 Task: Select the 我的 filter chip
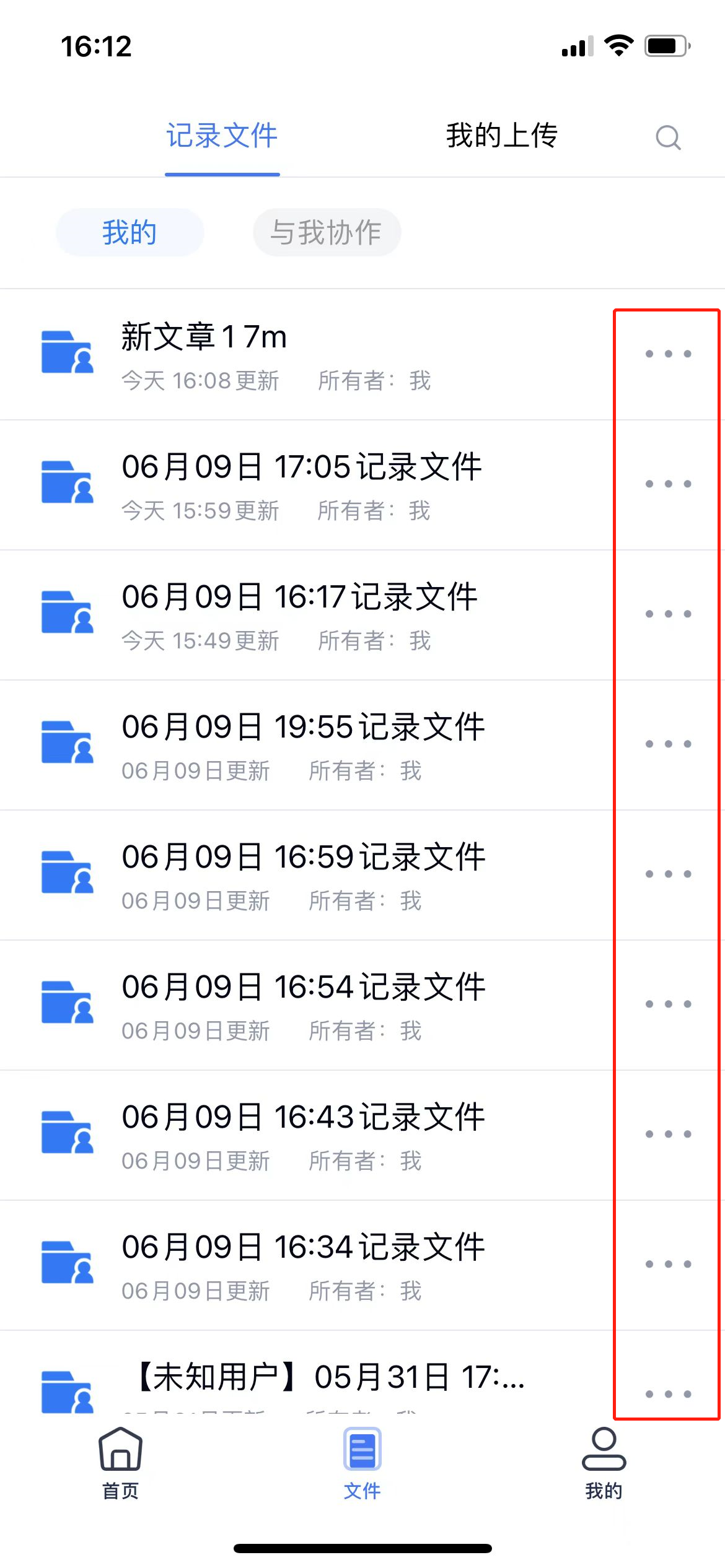click(x=130, y=233)
